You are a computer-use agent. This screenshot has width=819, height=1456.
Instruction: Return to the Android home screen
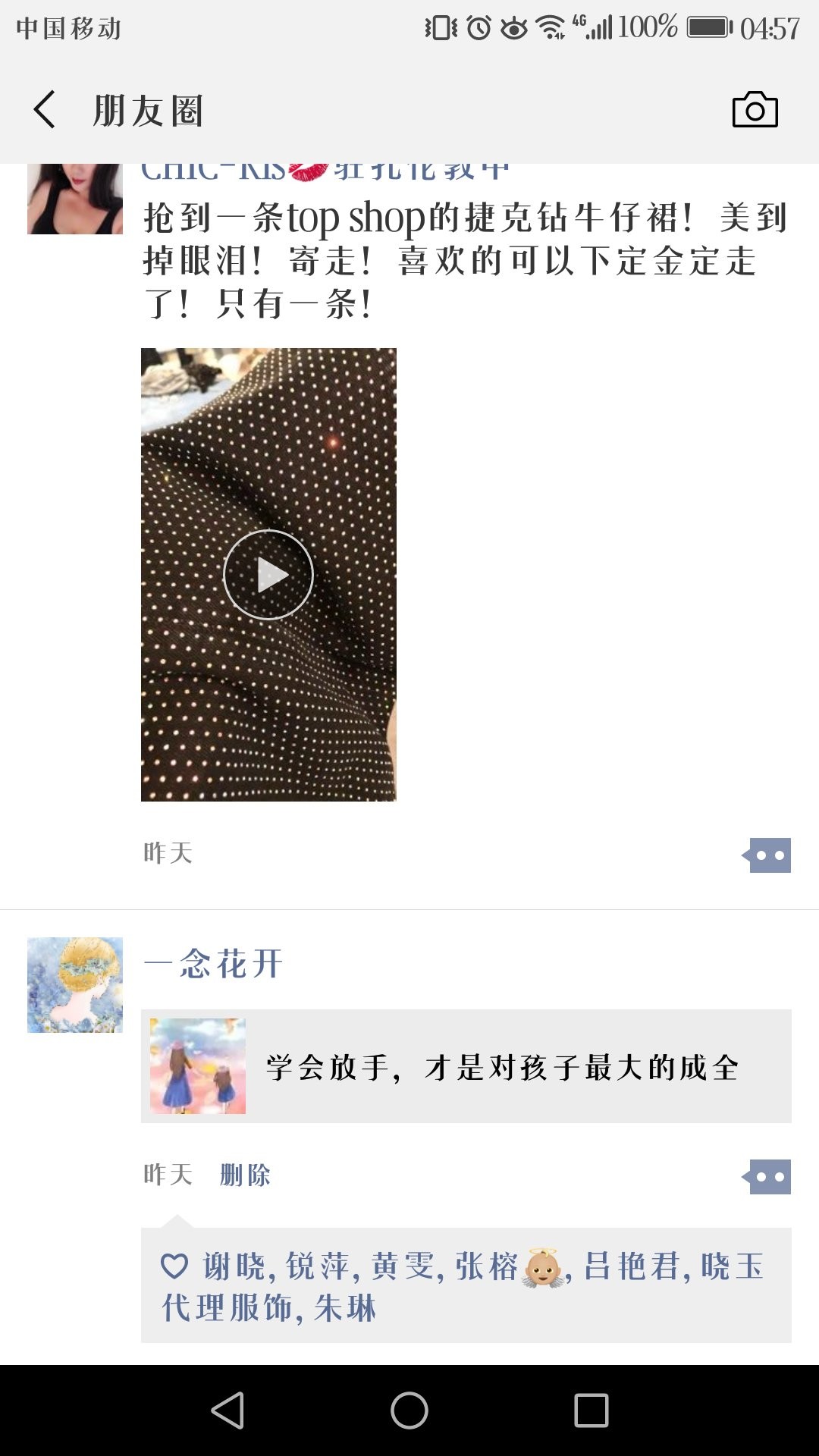[x=409, y=1410]
